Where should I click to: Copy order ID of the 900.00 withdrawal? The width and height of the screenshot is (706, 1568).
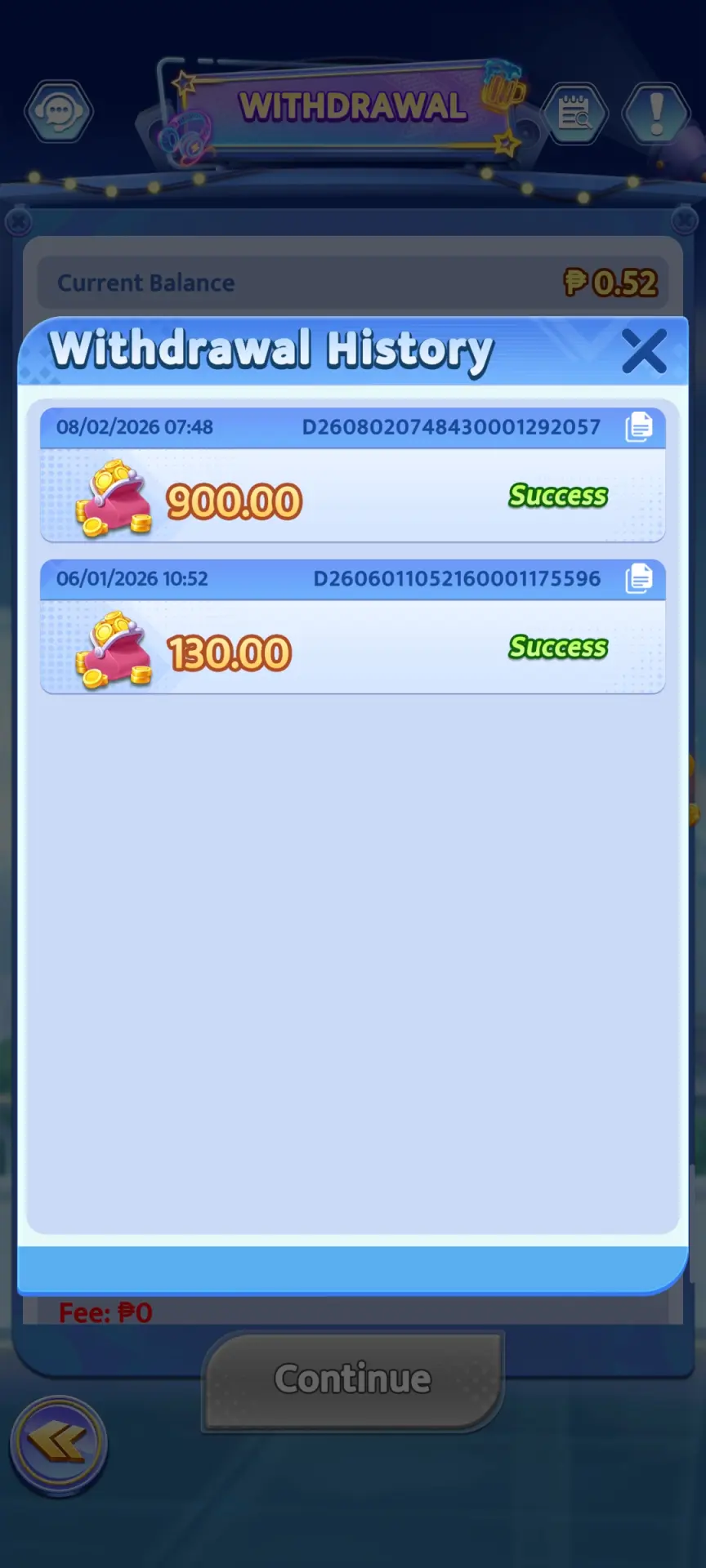click(x=638, y=426)
